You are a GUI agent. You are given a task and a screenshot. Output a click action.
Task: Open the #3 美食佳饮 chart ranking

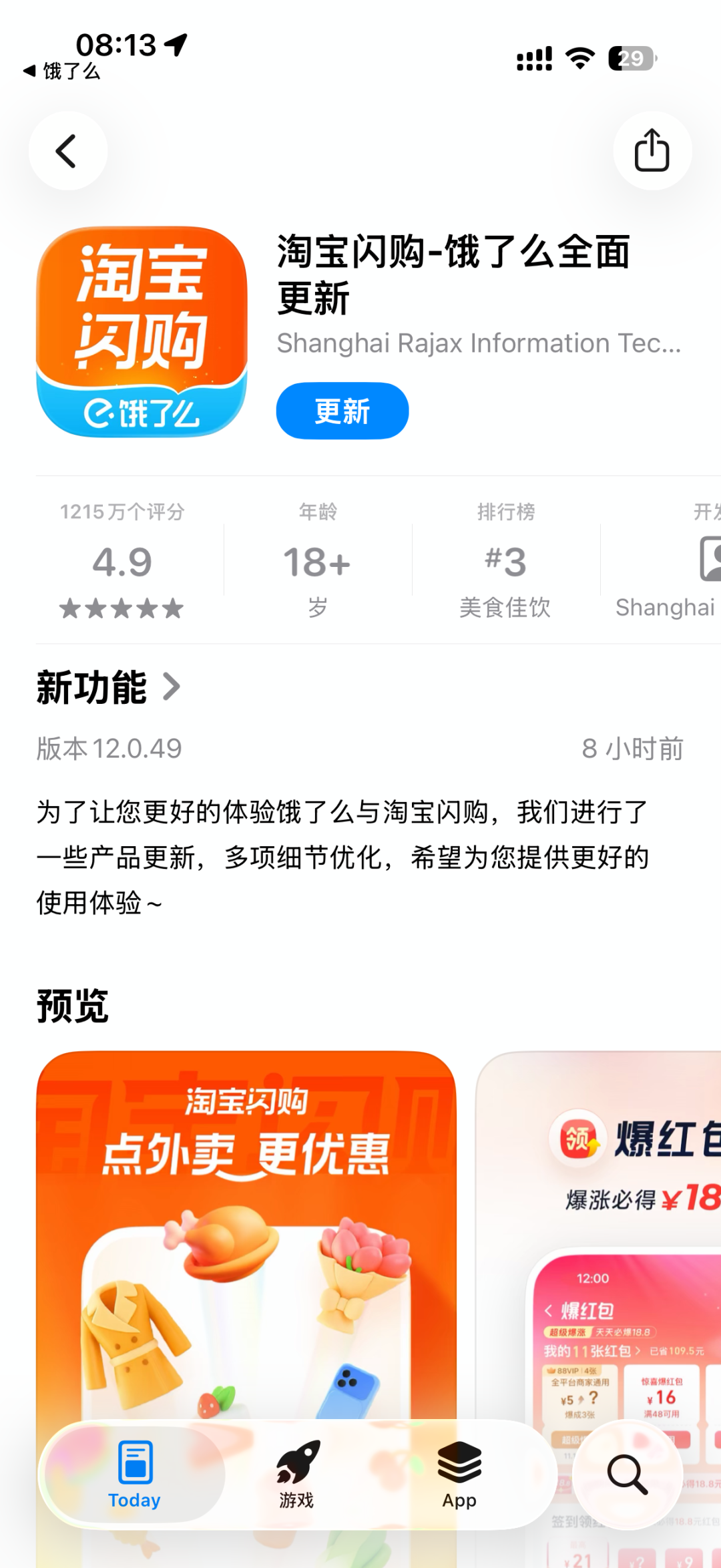(505, 560)
